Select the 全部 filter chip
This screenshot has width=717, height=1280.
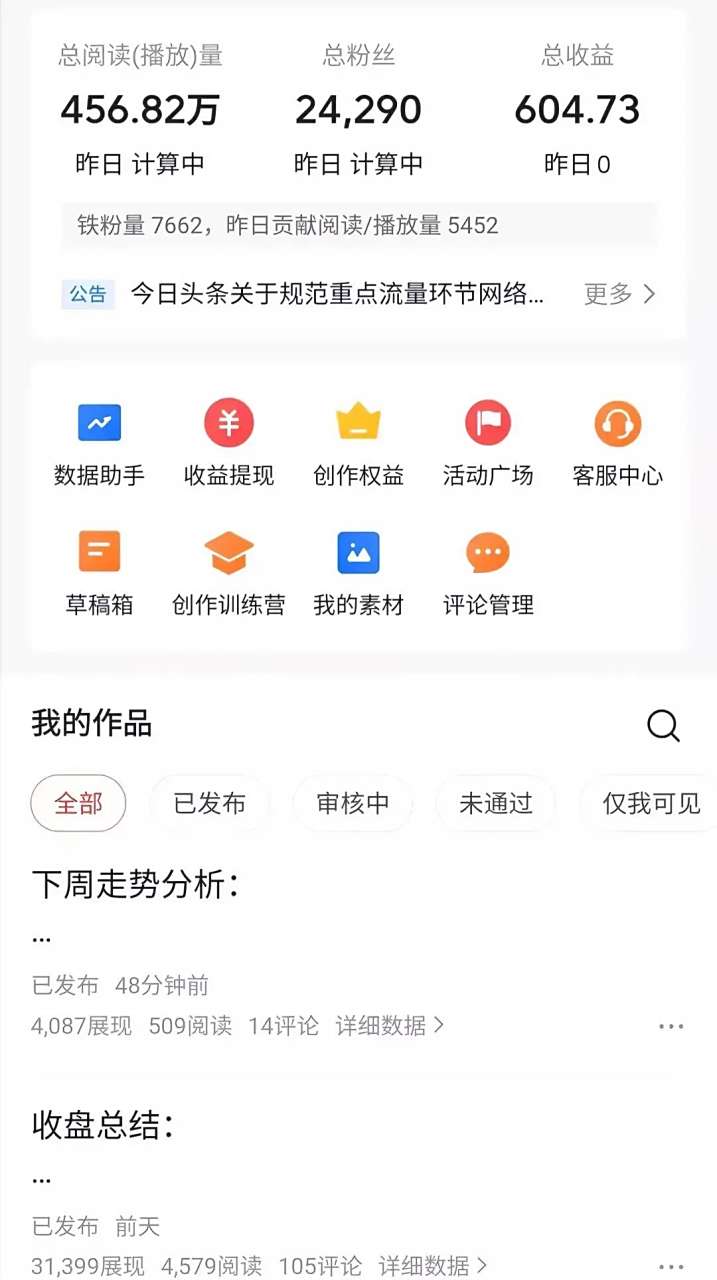pyautogui.click(x=78, y=803)
